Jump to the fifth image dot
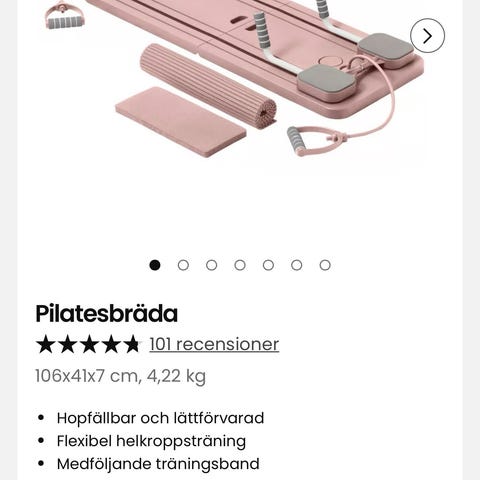 pos(268,265)
